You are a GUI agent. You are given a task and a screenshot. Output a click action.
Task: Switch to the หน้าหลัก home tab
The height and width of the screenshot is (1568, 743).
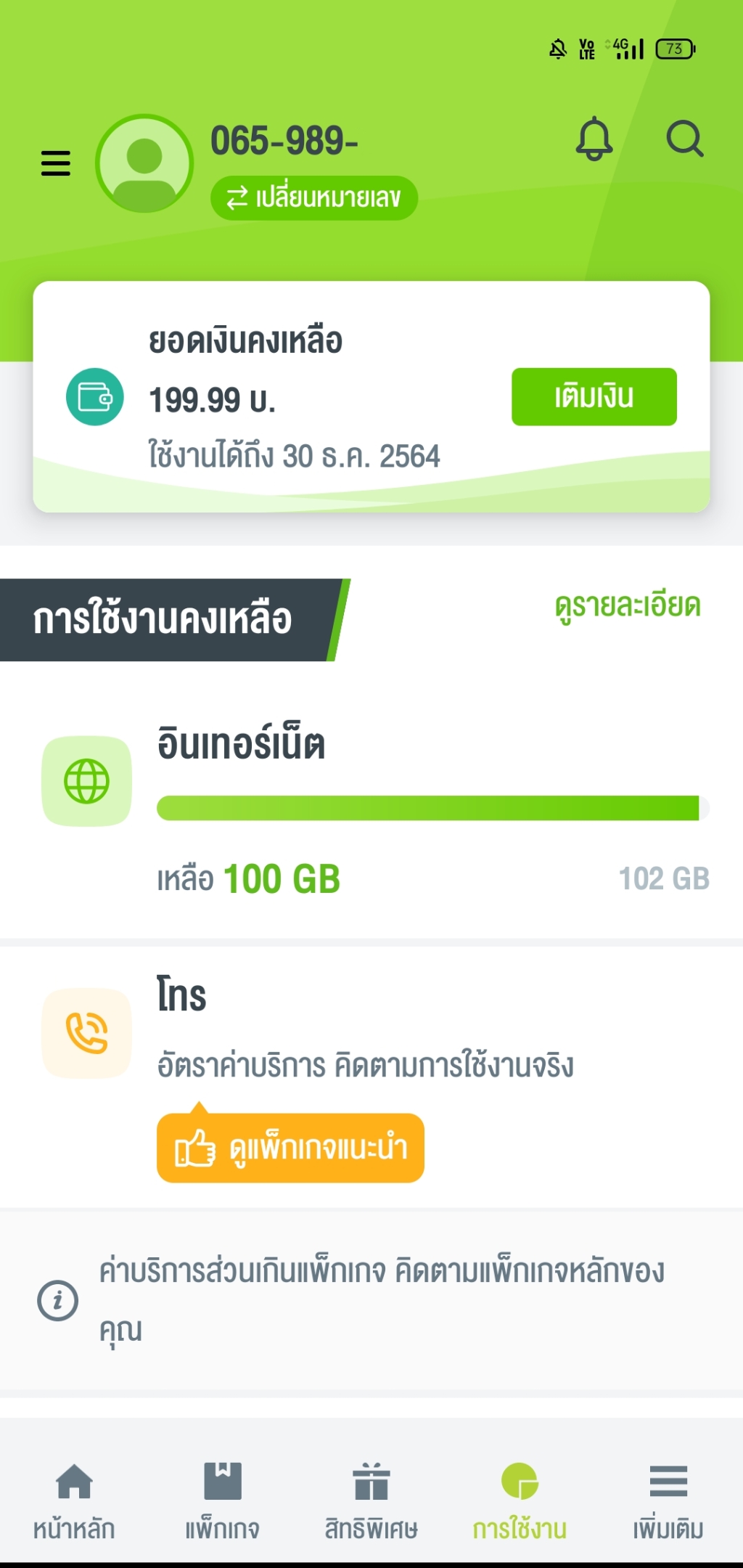tap(74, 1501)
